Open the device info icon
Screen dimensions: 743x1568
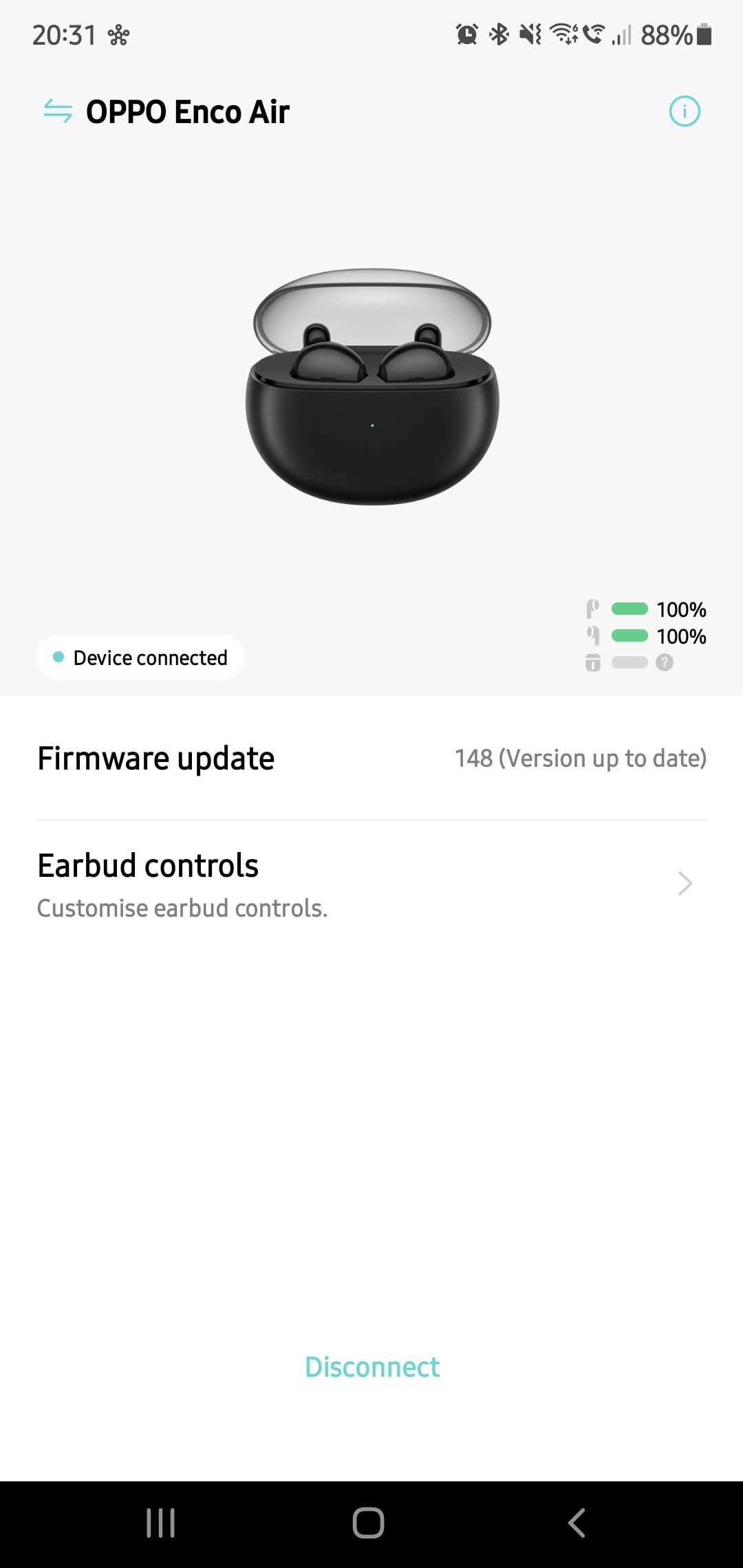(x=685, y=111)
